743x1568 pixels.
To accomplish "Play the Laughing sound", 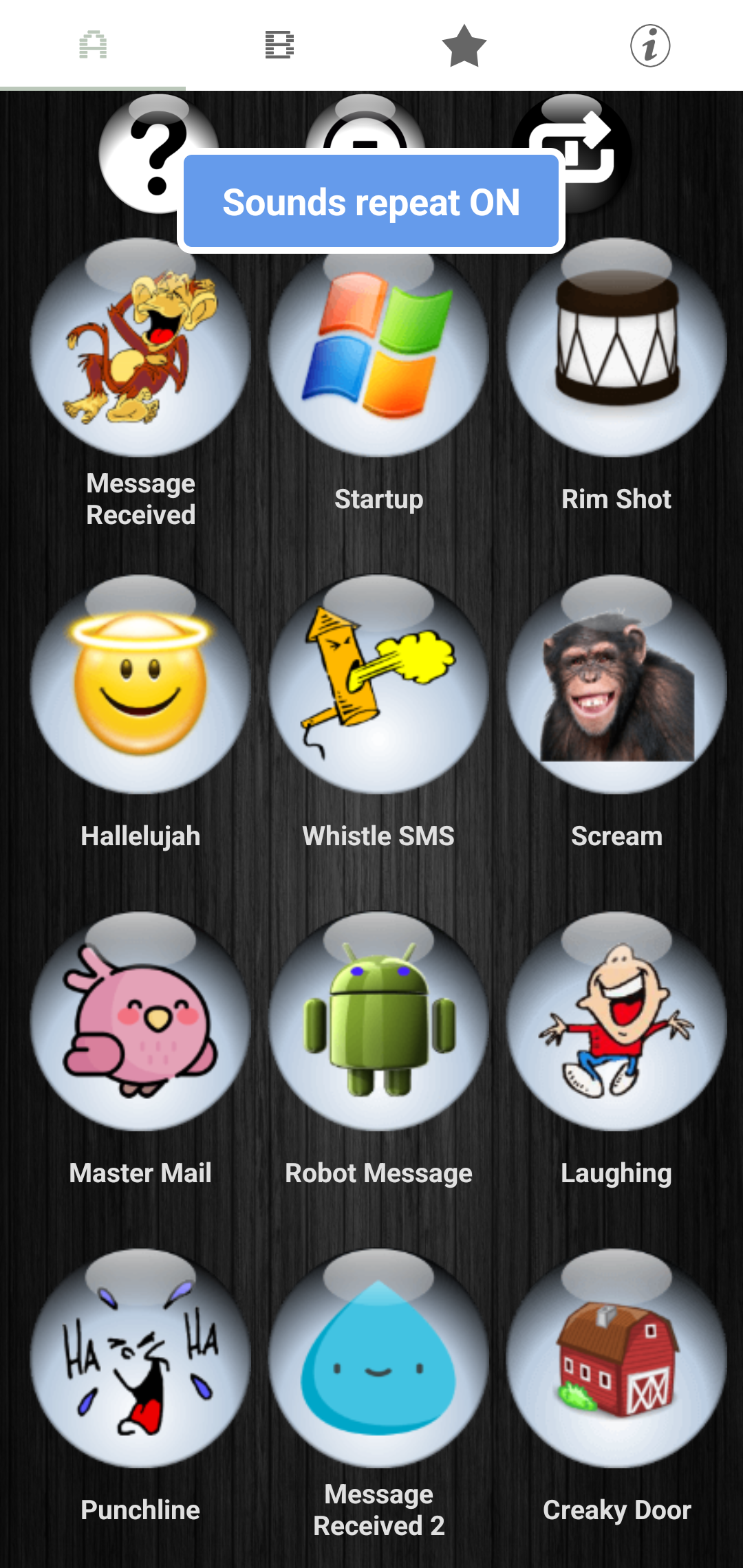I will coord(616,1023).
